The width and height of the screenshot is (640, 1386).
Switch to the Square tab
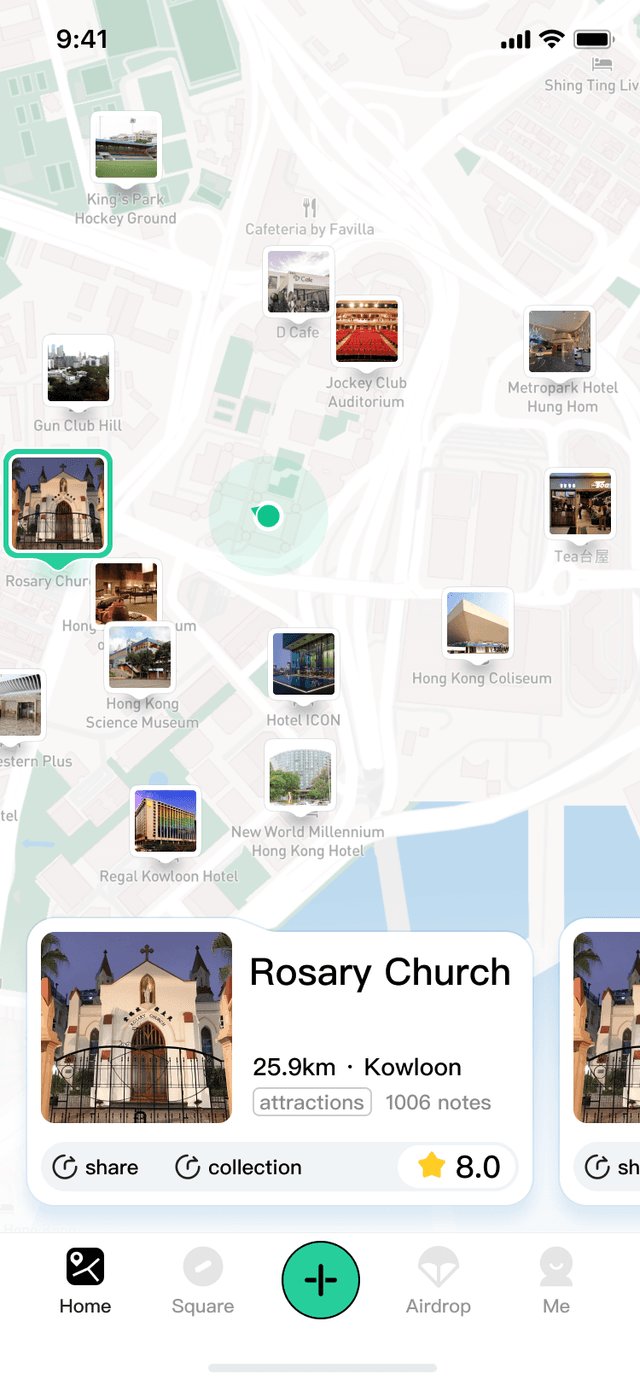click(x=202, y=1282)
